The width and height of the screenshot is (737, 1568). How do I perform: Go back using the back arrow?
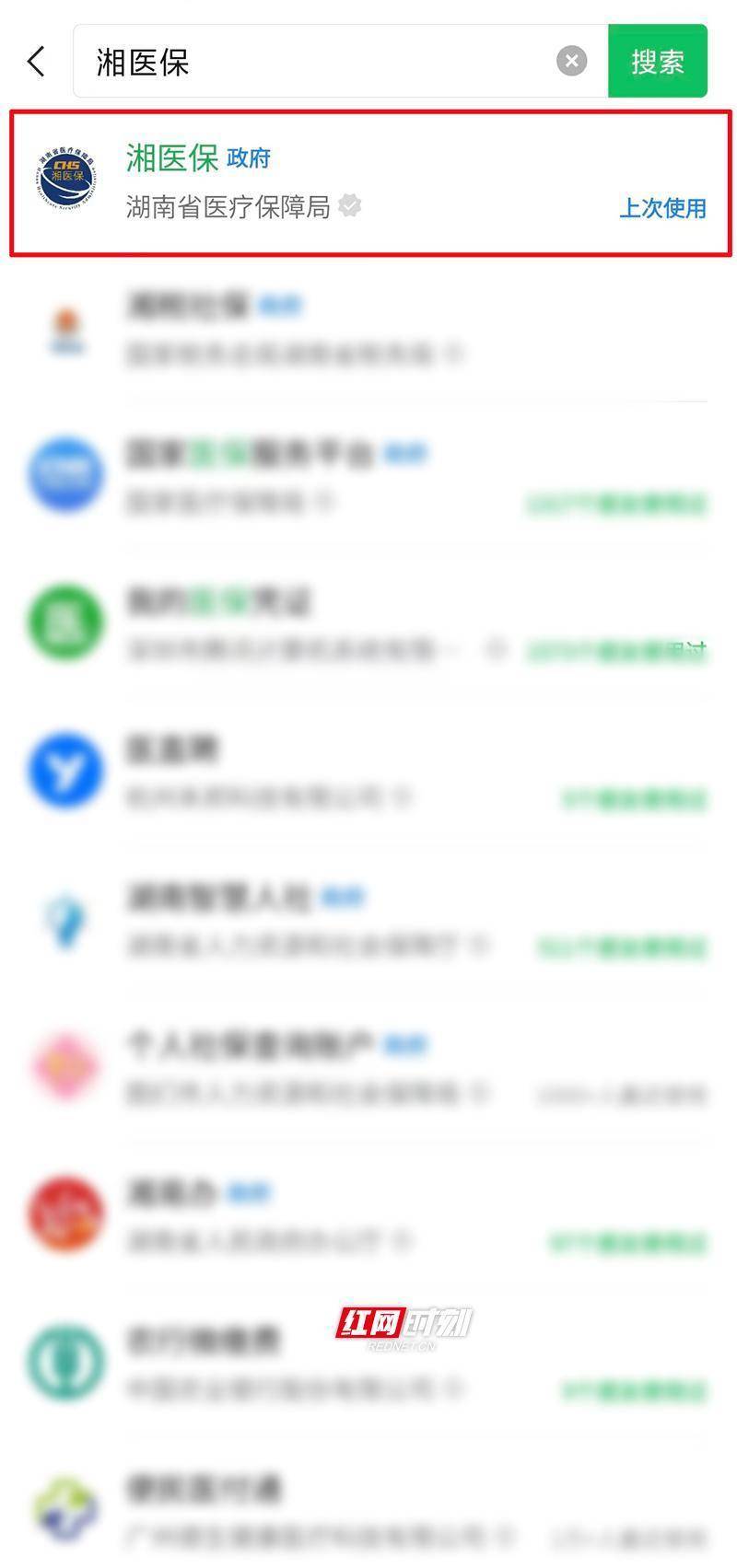(37, 62)
